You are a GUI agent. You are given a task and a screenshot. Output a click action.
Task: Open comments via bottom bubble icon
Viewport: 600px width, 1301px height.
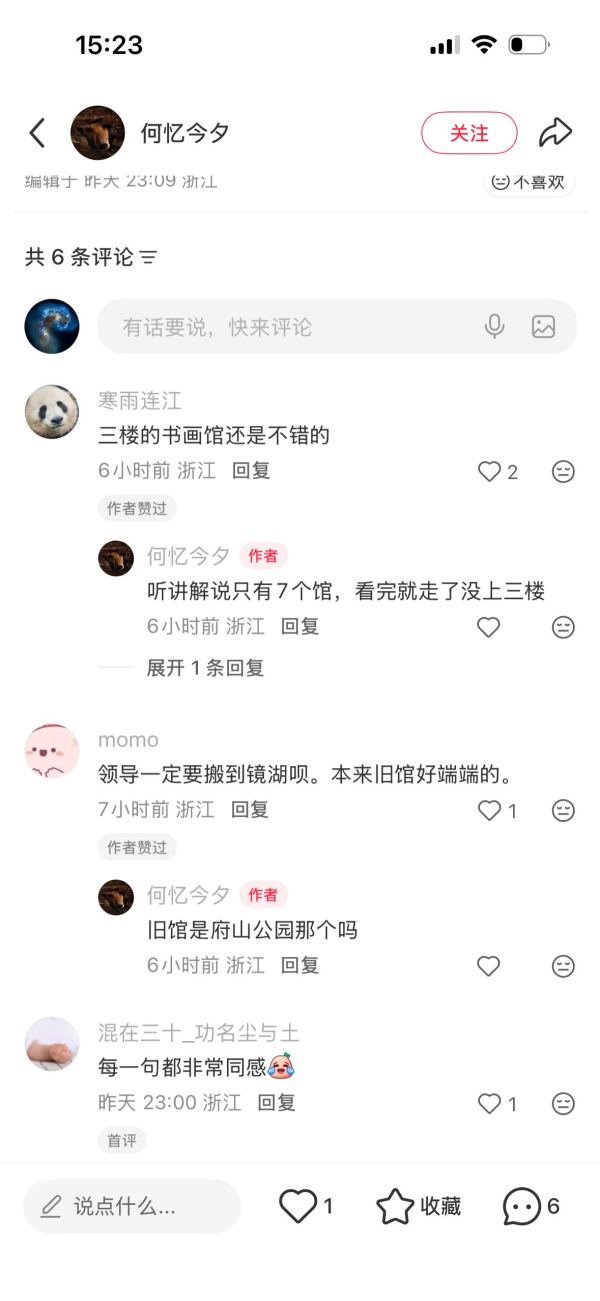pyautogui.click(x=522, y=1206)
